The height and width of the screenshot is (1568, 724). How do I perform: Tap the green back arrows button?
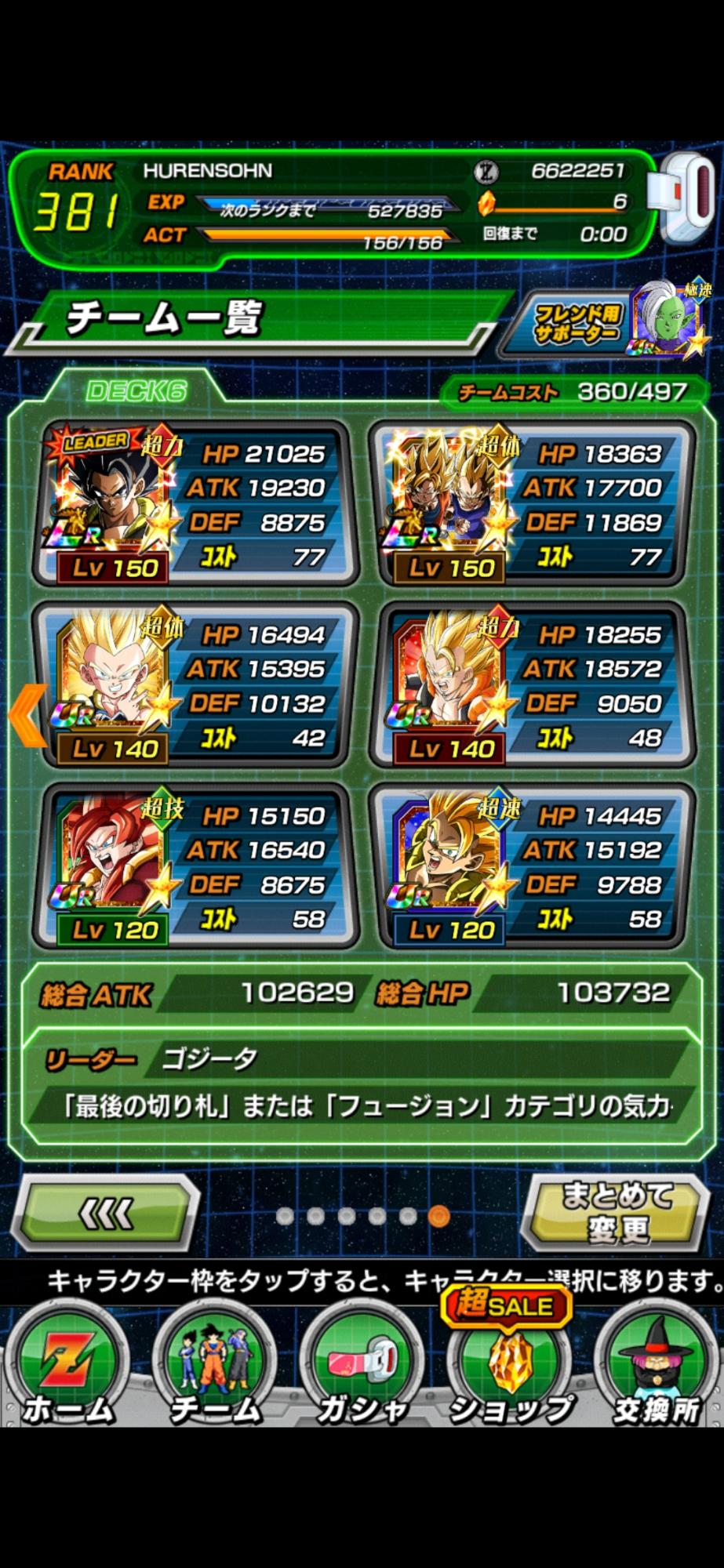pyautogui.click(x=107, y=1214)
